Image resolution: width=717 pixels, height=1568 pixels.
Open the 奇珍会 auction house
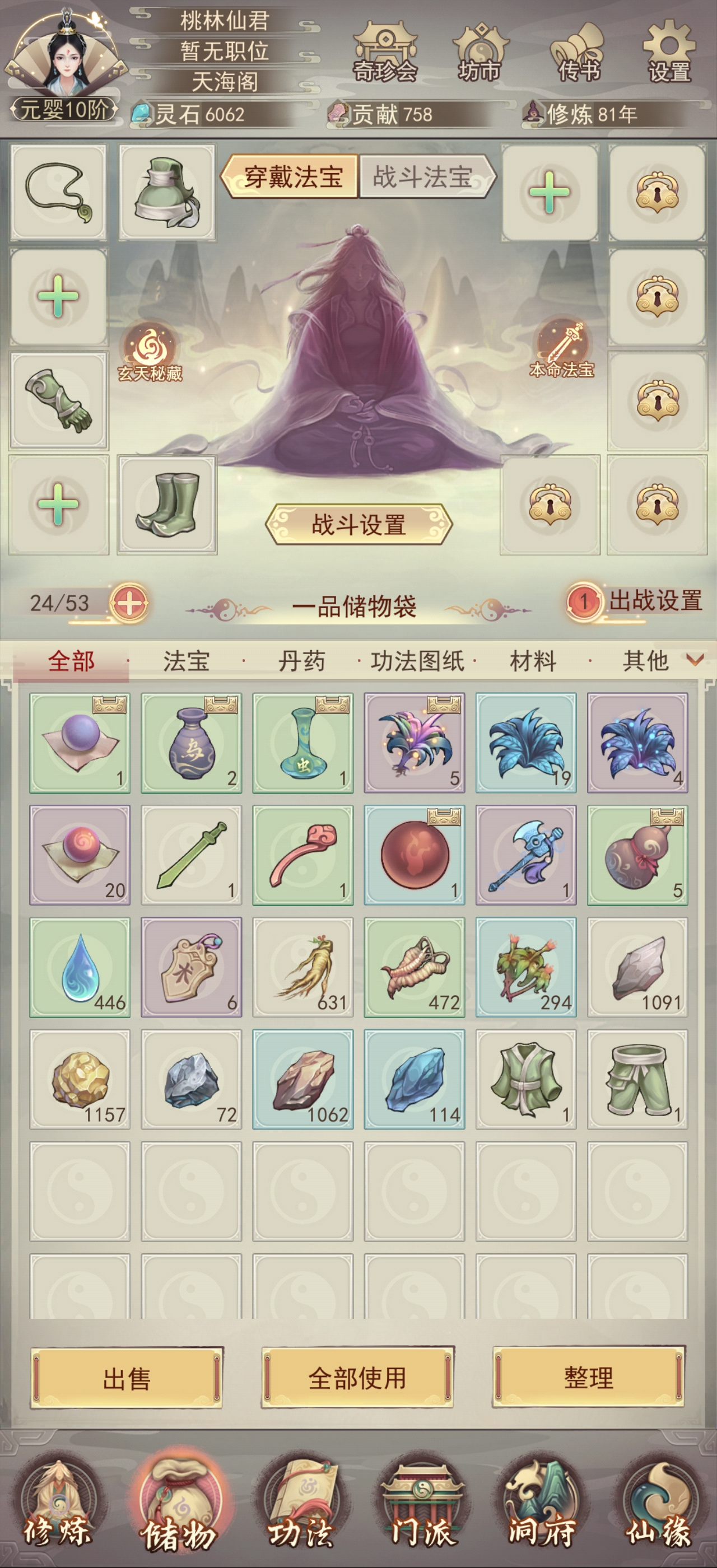[x=385, y=54]
